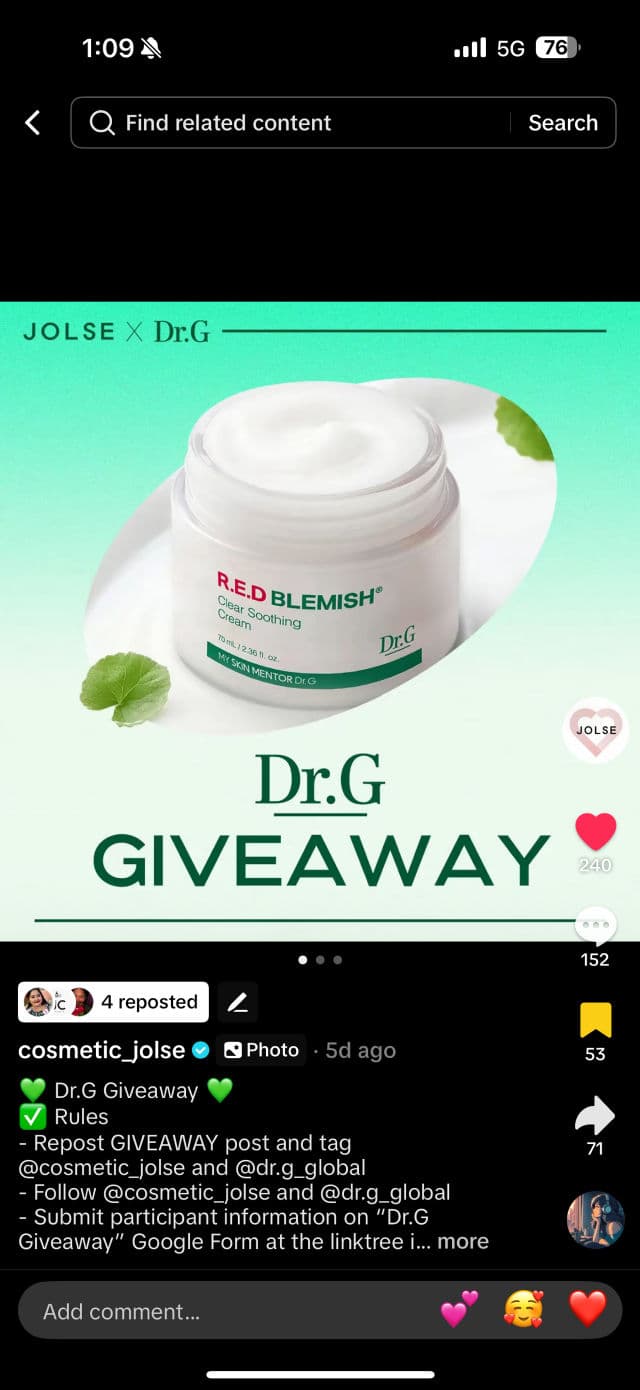640x1390 pixels.
Task: View the 4 reposted list
Action: [x=113, y=1002]
